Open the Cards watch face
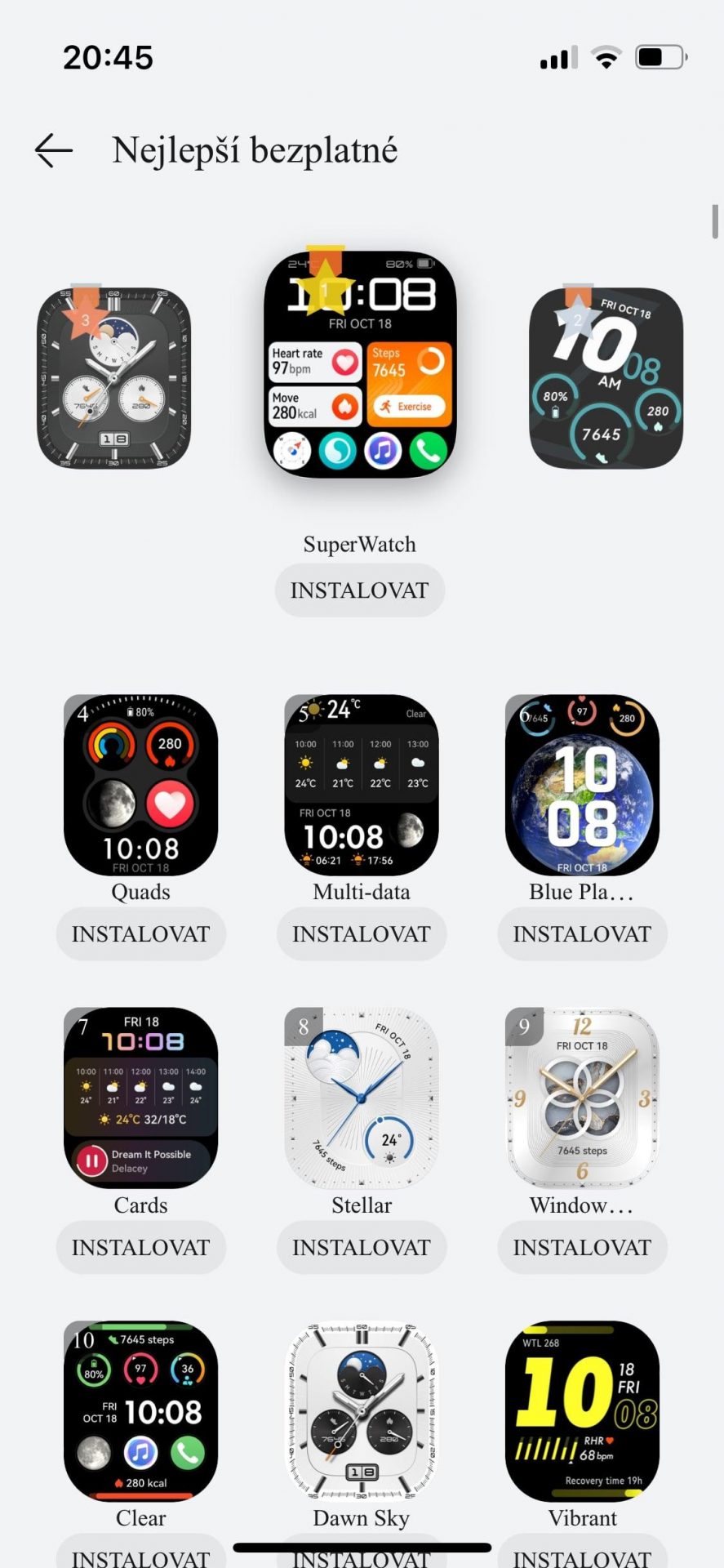 pyautogui.click(x=141, y=1098)
